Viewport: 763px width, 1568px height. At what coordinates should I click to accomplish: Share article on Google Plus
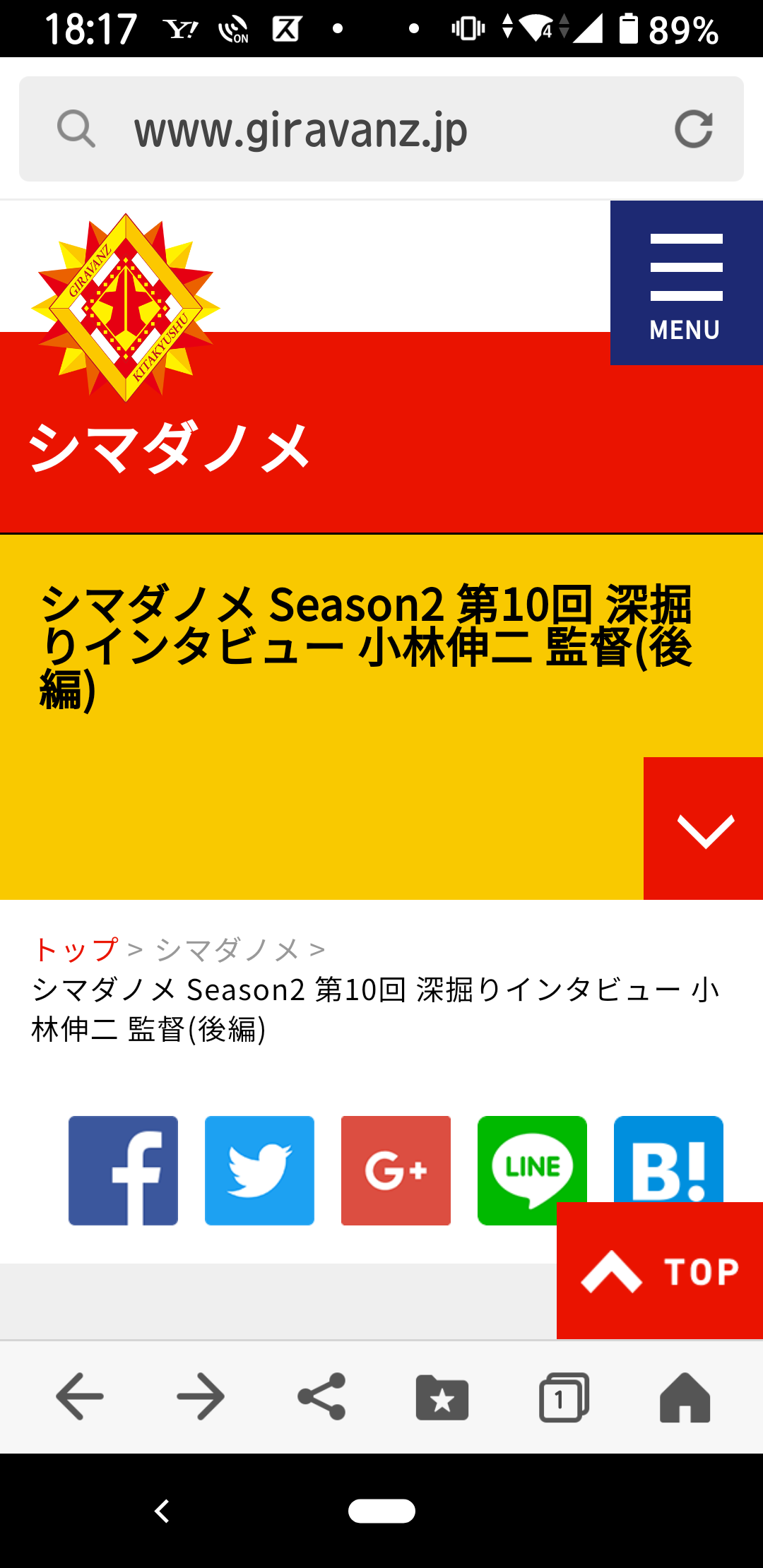[x=396, y=1170]
